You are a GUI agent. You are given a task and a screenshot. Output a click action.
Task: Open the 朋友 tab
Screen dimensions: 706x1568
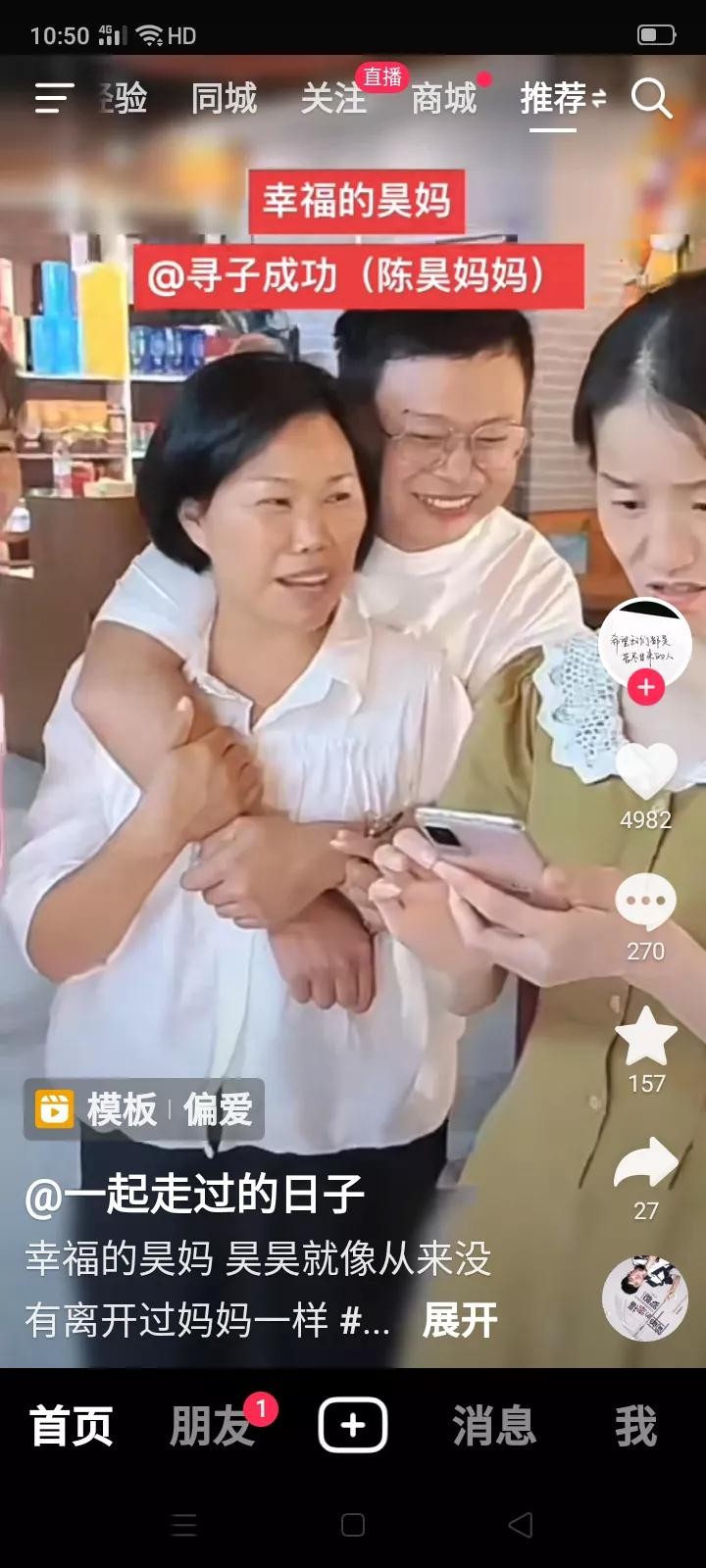212,1425
